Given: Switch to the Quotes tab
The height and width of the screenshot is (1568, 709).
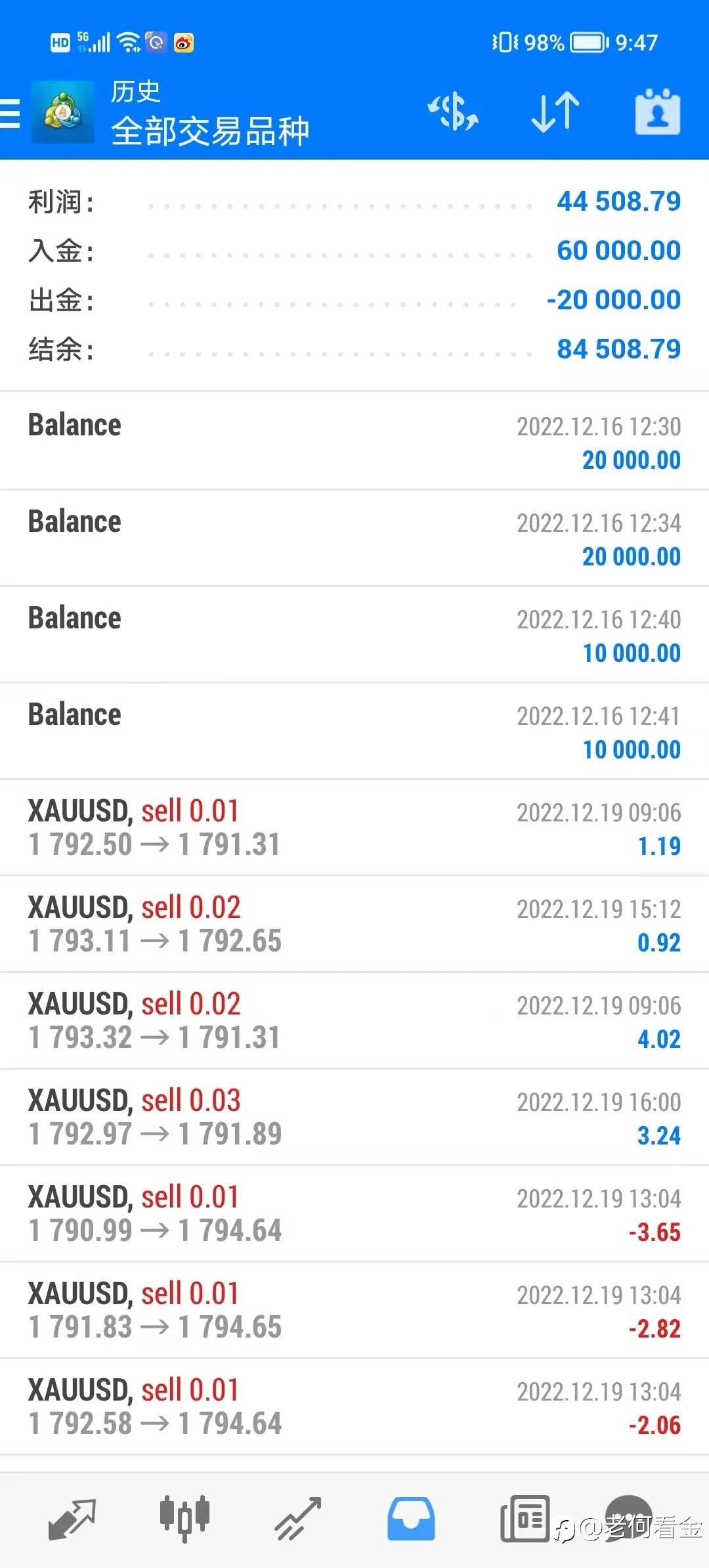Looking at the screenshot, I should point(72,1519).
